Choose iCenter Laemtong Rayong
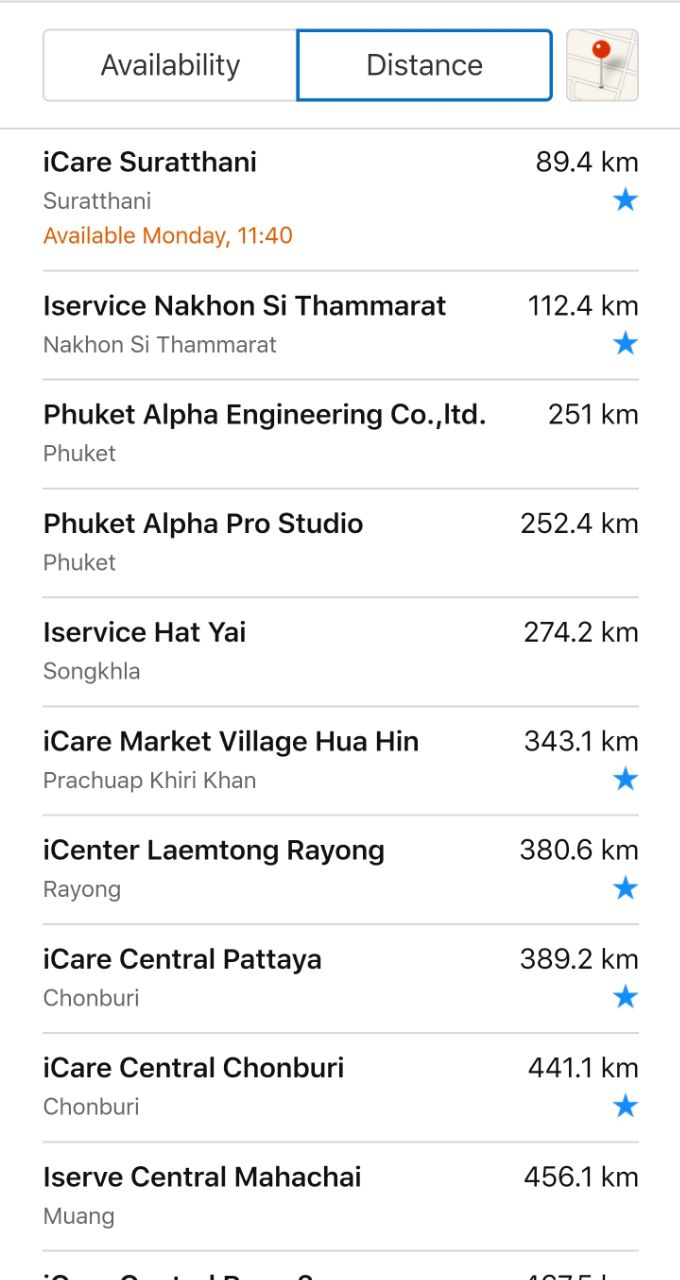 (x=340, y=870)
